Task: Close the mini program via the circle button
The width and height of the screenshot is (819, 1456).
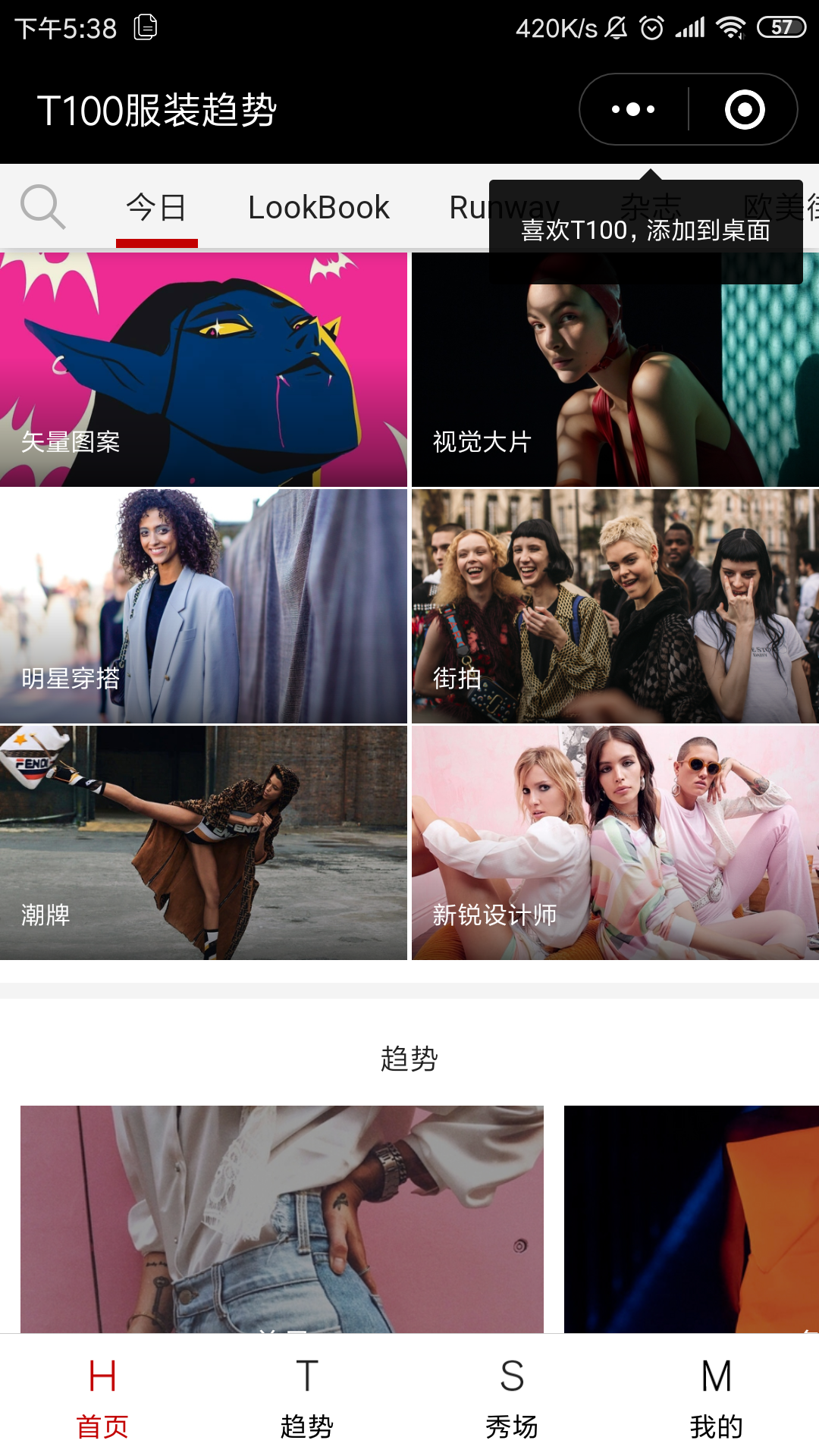Action: point(744,110)
